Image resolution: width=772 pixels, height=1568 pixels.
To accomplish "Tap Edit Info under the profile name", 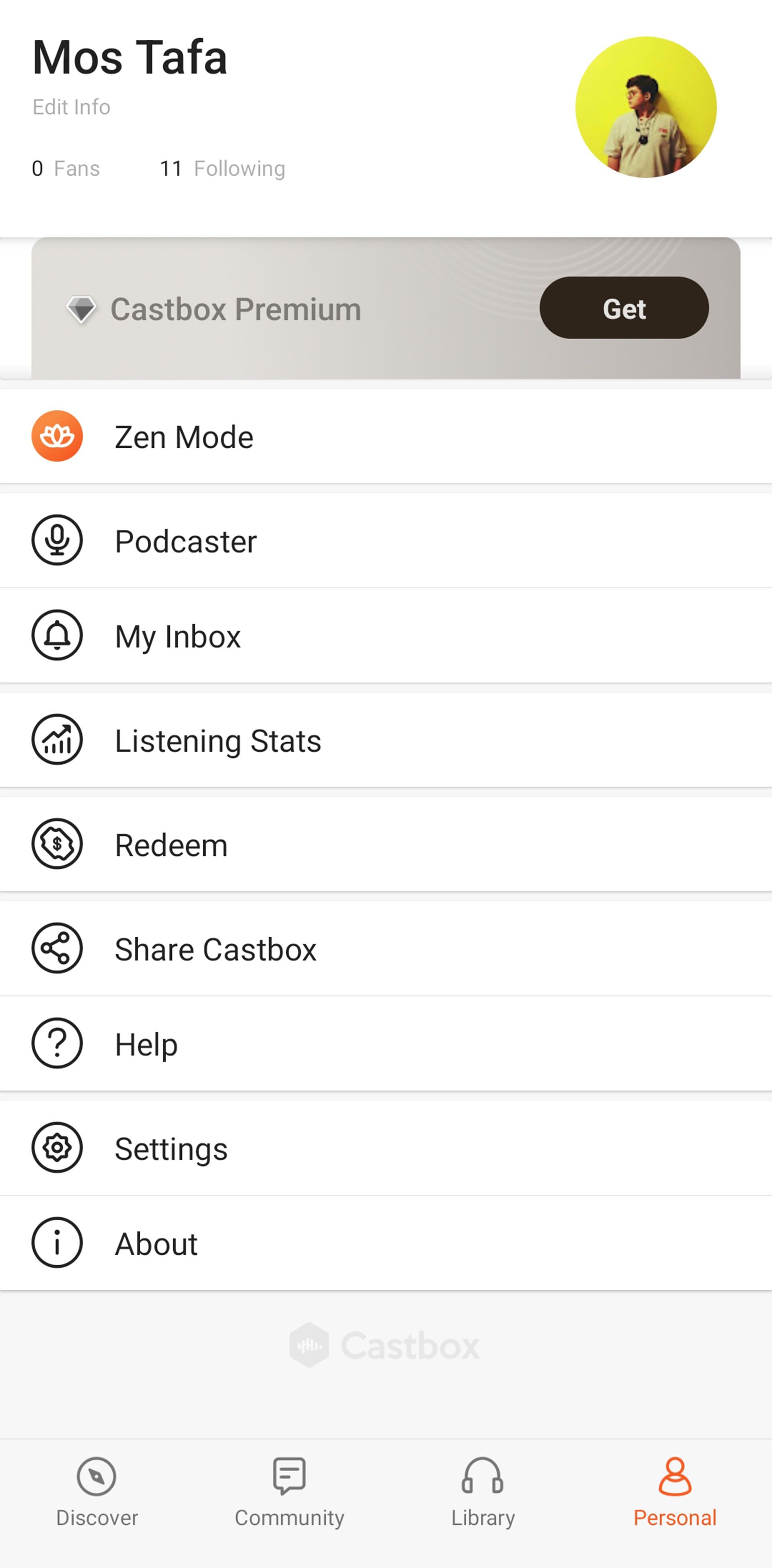I will coord(71,107).
